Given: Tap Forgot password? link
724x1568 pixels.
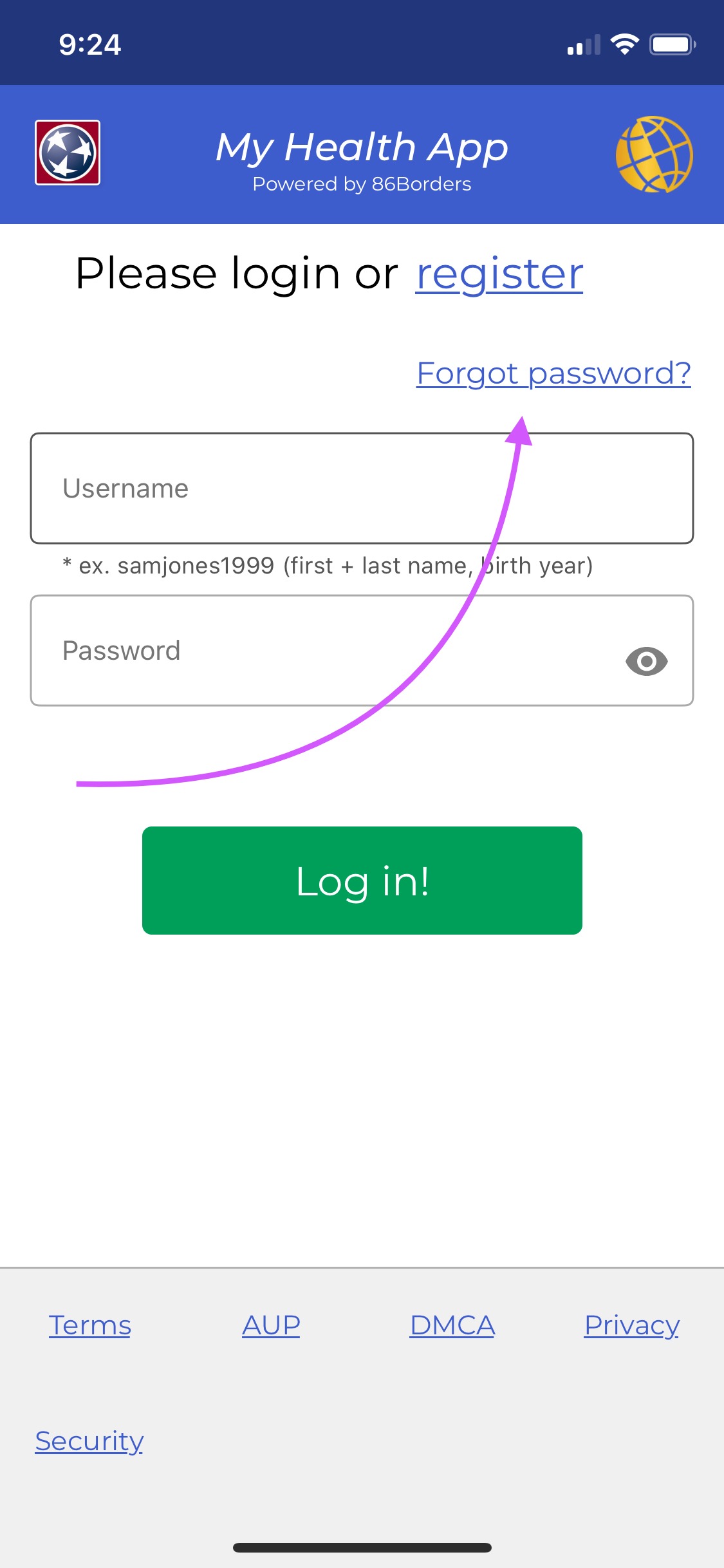Looking at the screenshot, I should click(553, 374).
